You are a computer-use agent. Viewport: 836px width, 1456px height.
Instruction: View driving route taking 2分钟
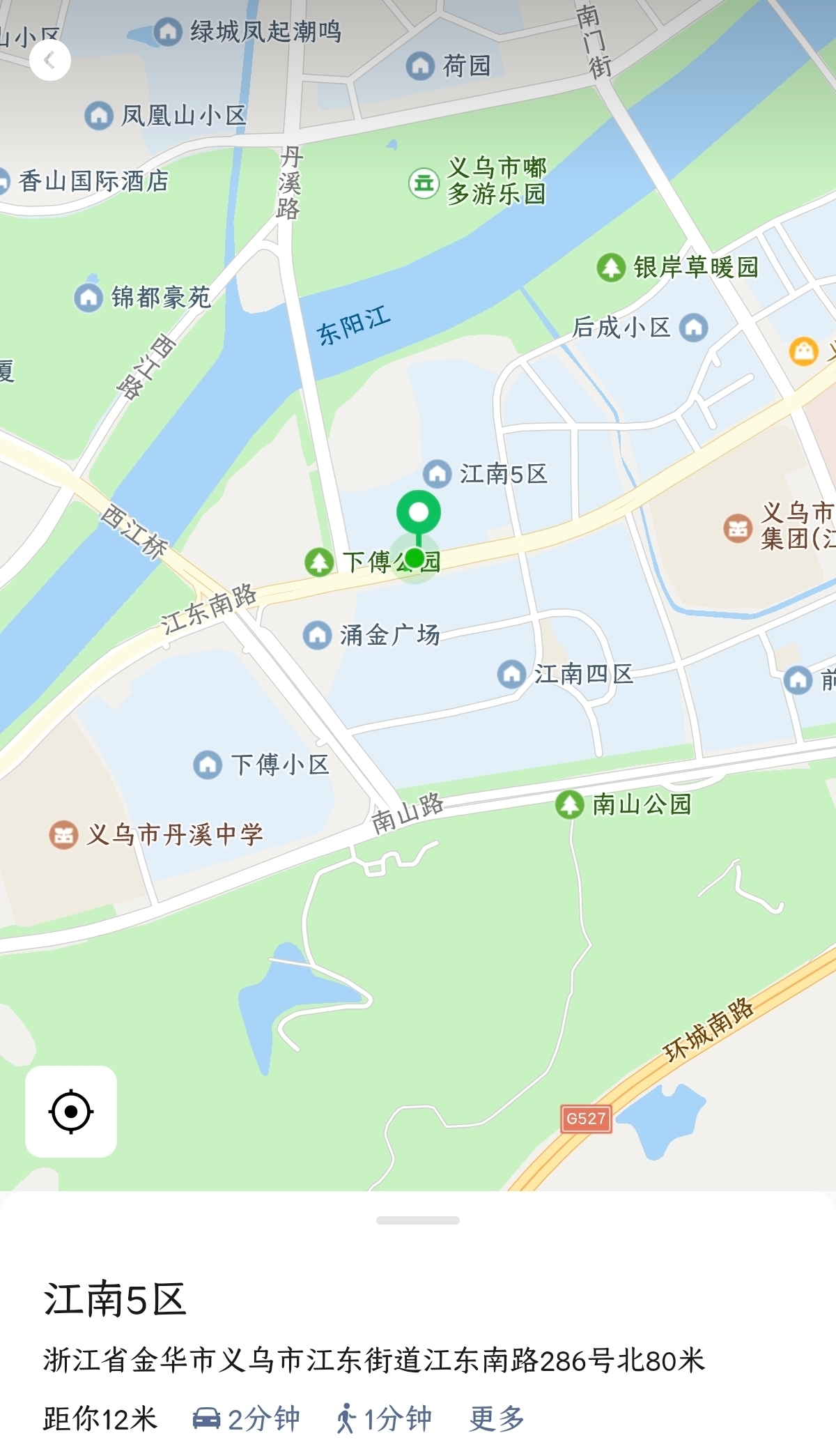point(246,1418)
